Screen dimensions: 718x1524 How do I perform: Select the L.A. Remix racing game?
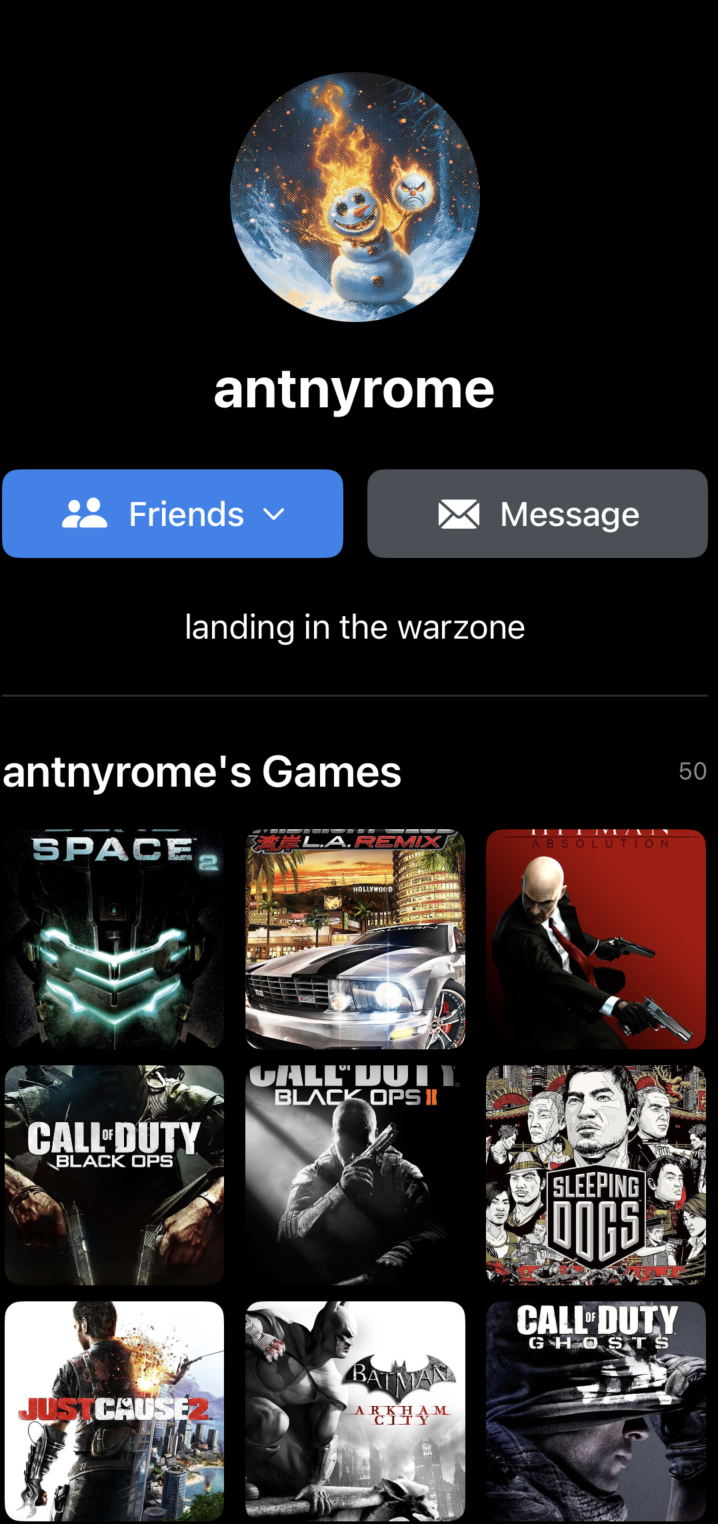tap(355, 939)
